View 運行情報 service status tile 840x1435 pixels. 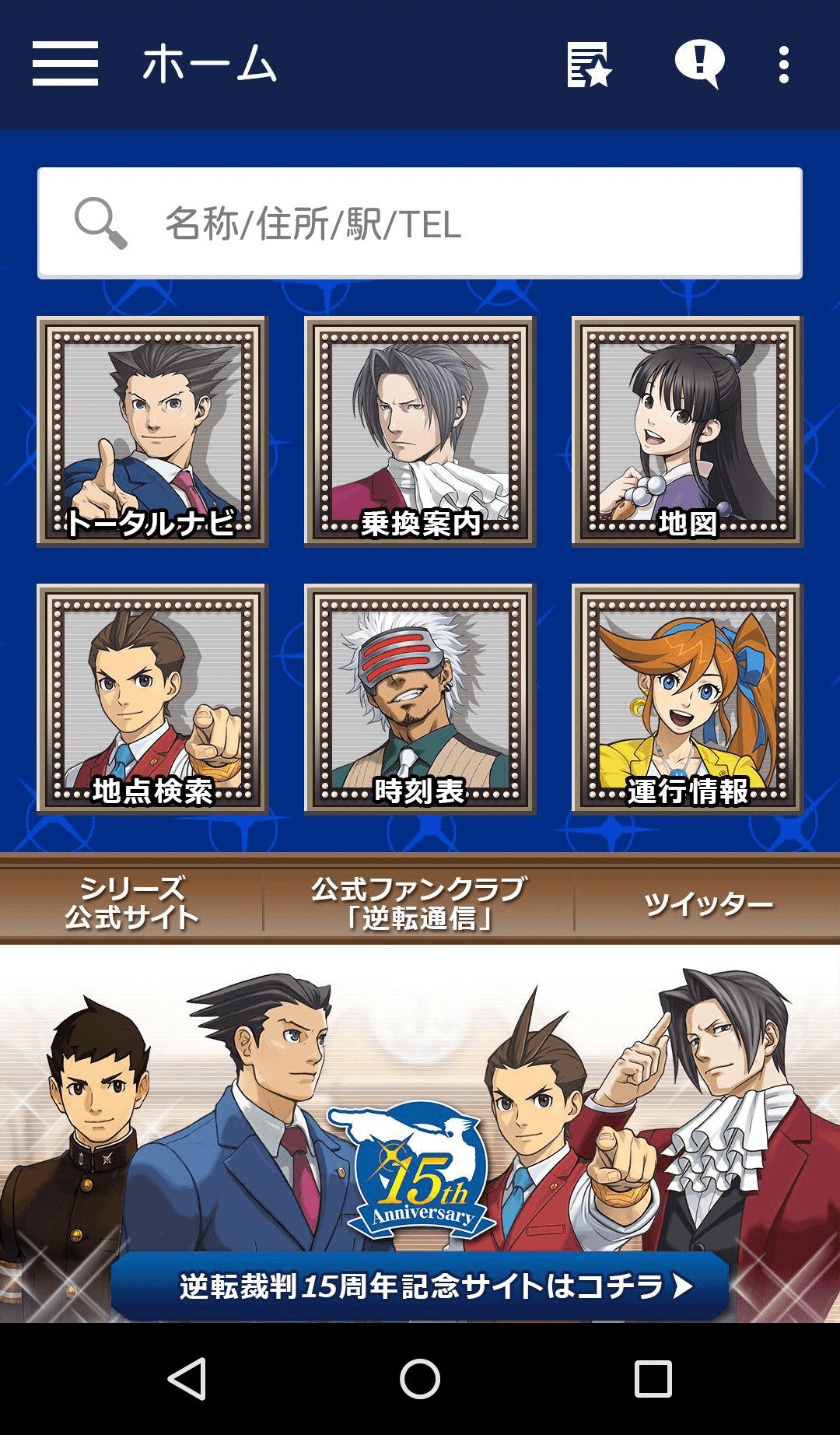(688, 699)
